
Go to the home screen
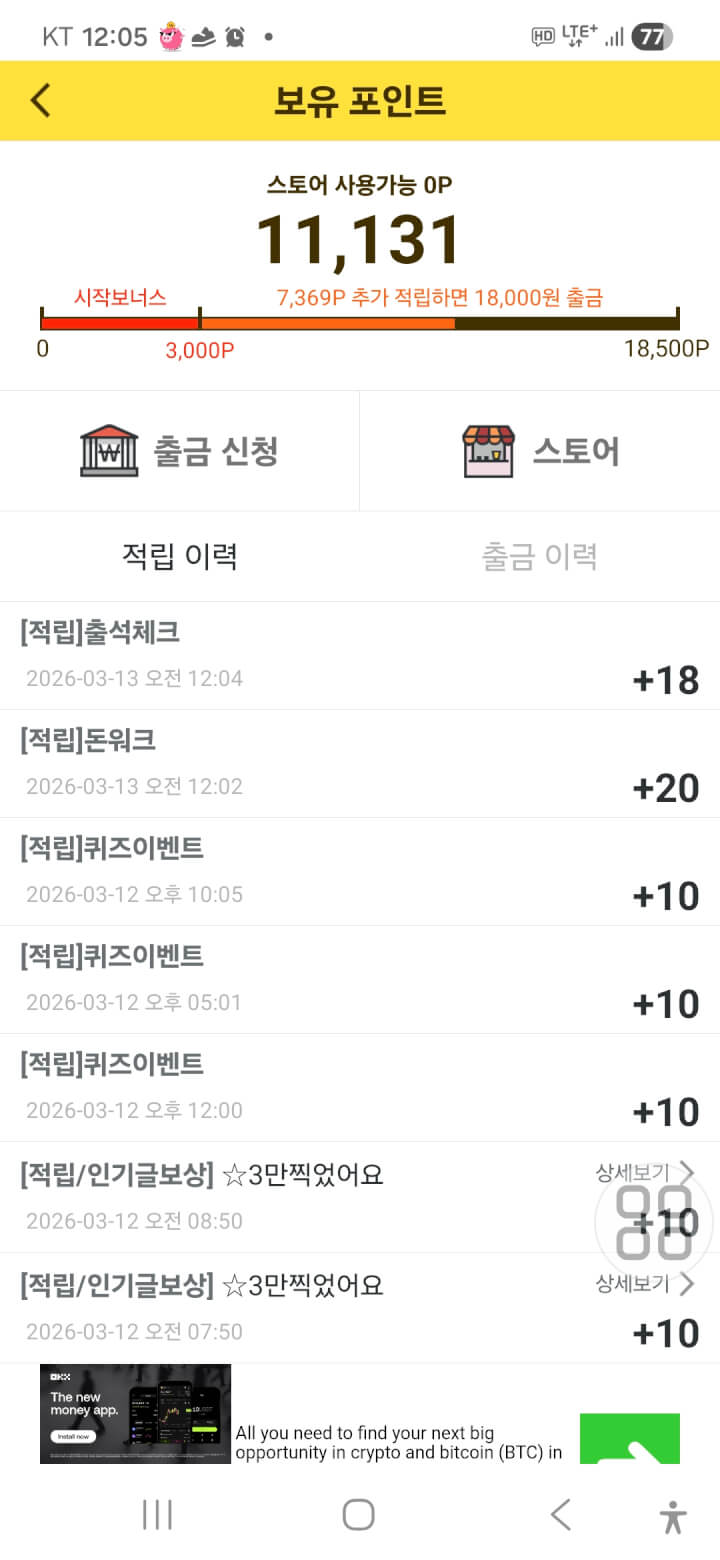(x=358, y=1515)
